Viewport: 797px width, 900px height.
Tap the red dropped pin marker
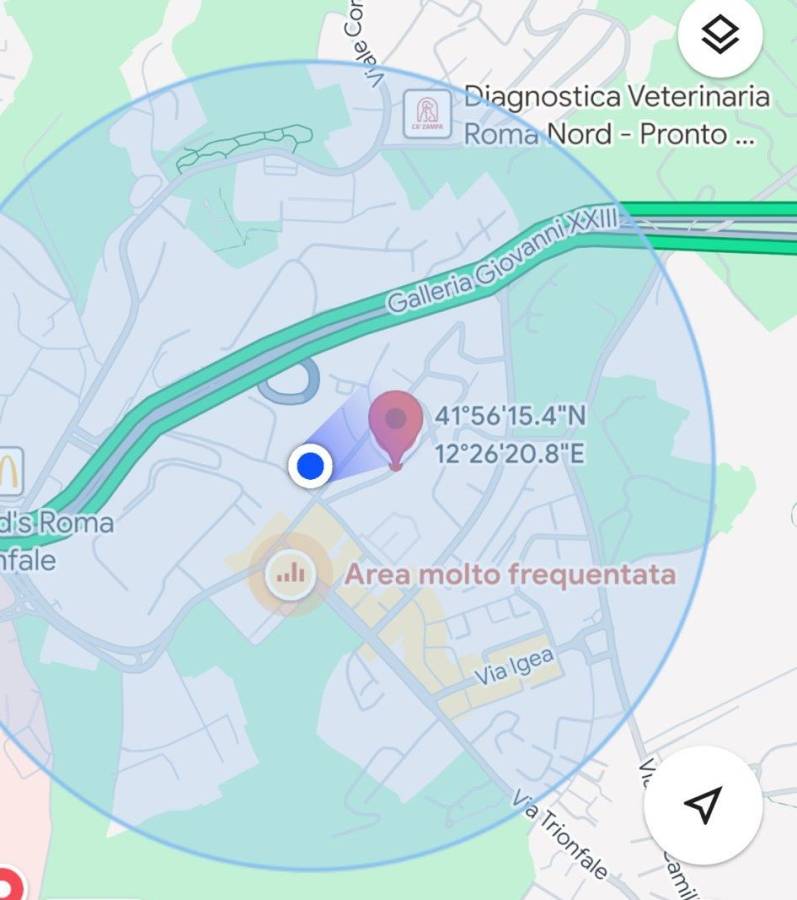[x=395, y=423]
